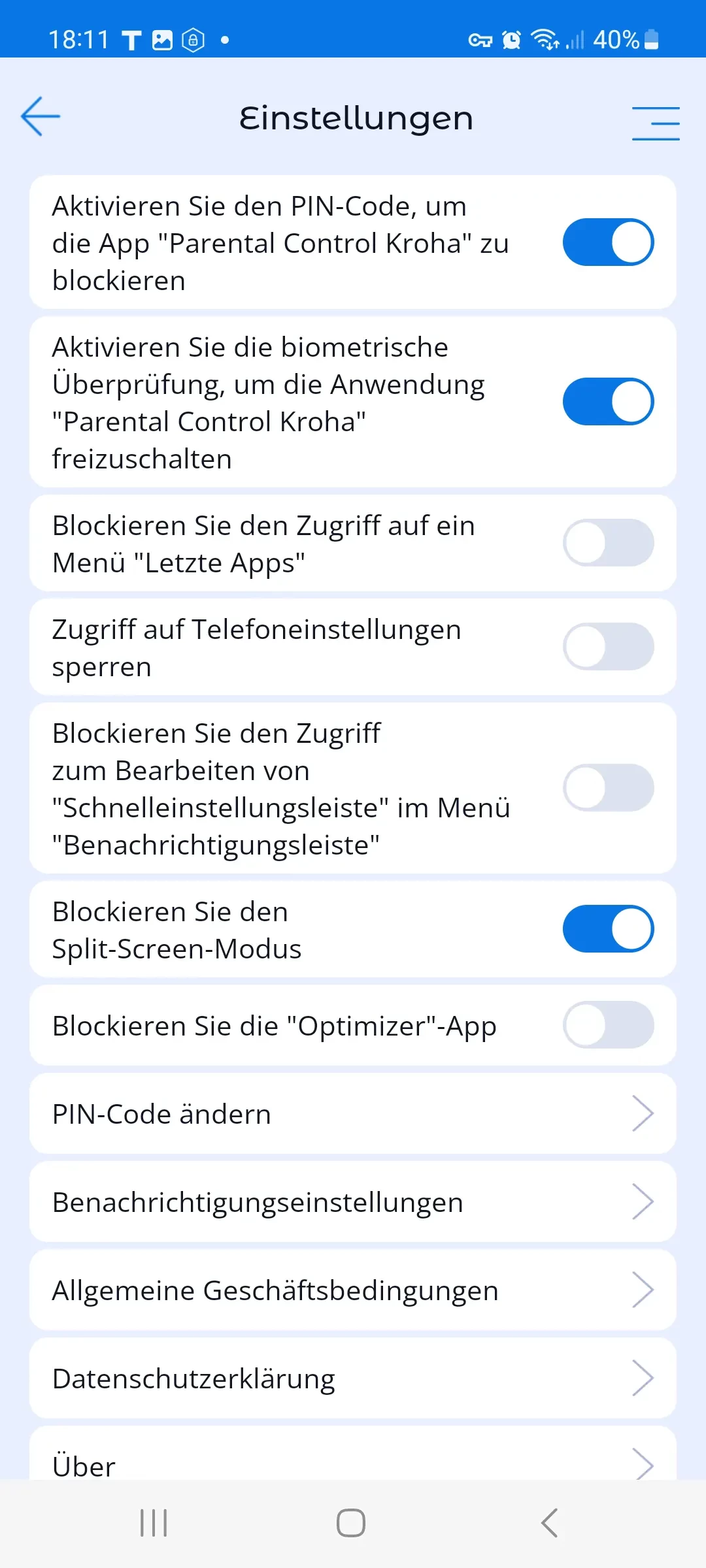Open Benachrichtigungseinstellungen
This screenshot has height=1568, width=706.
pos(353,1202)
